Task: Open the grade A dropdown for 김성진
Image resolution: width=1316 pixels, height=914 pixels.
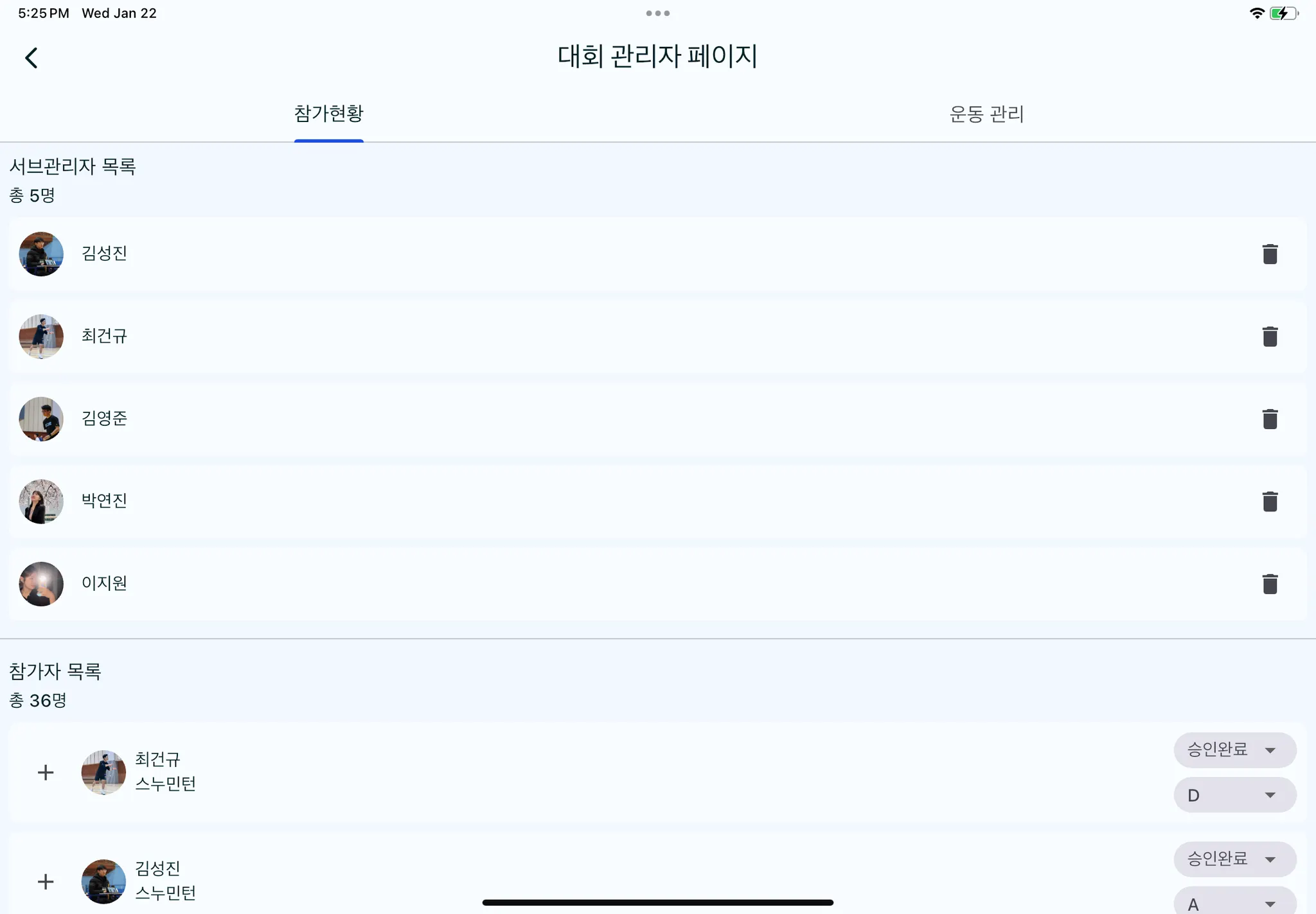Action: coord(1234,902)
